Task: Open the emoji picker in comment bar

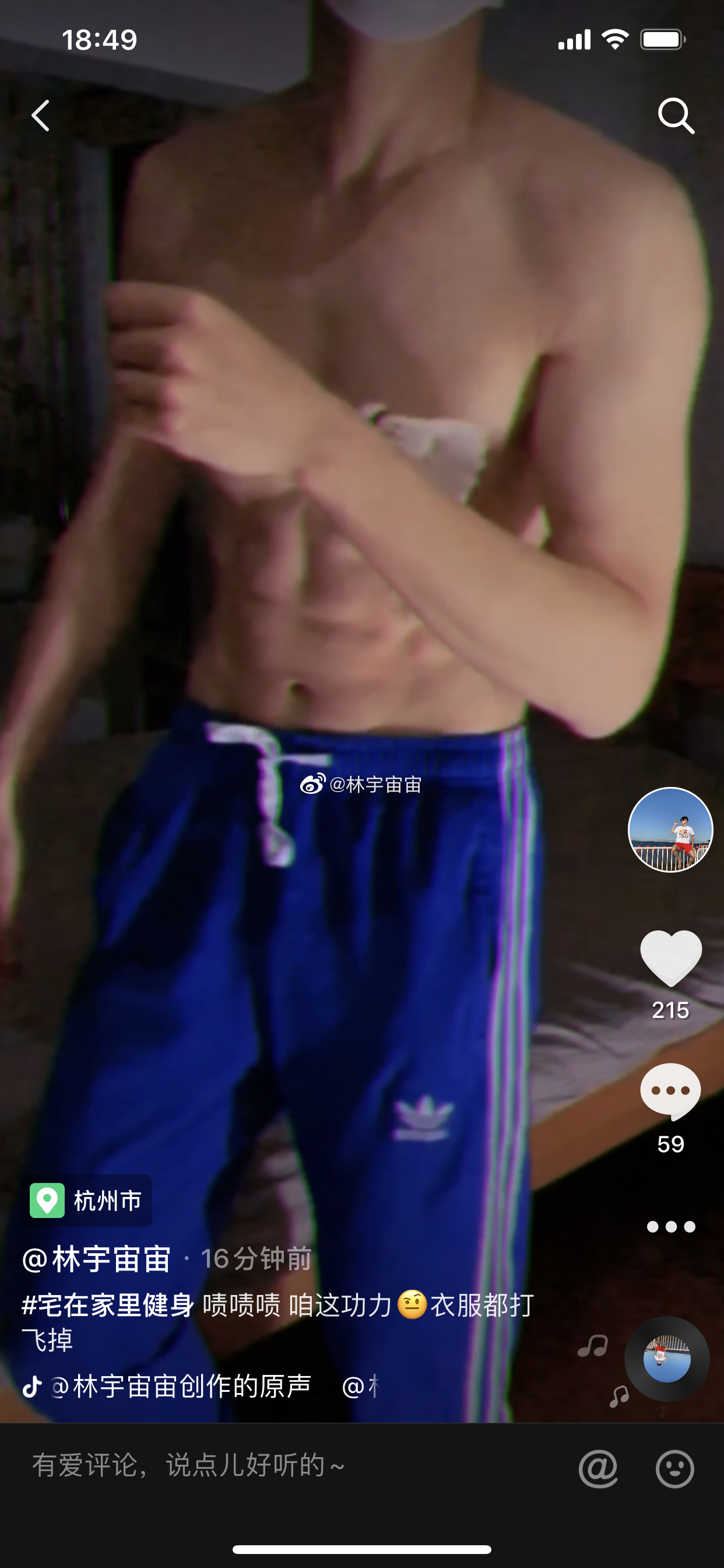Action: [674, 1468]
